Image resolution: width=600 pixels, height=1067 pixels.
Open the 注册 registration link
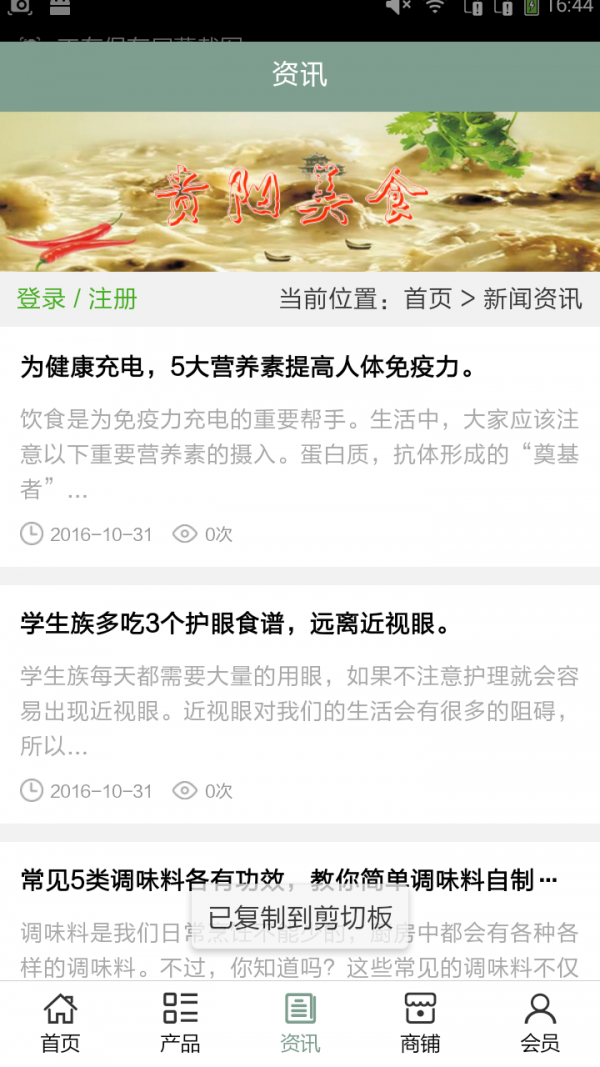(113, 299)
